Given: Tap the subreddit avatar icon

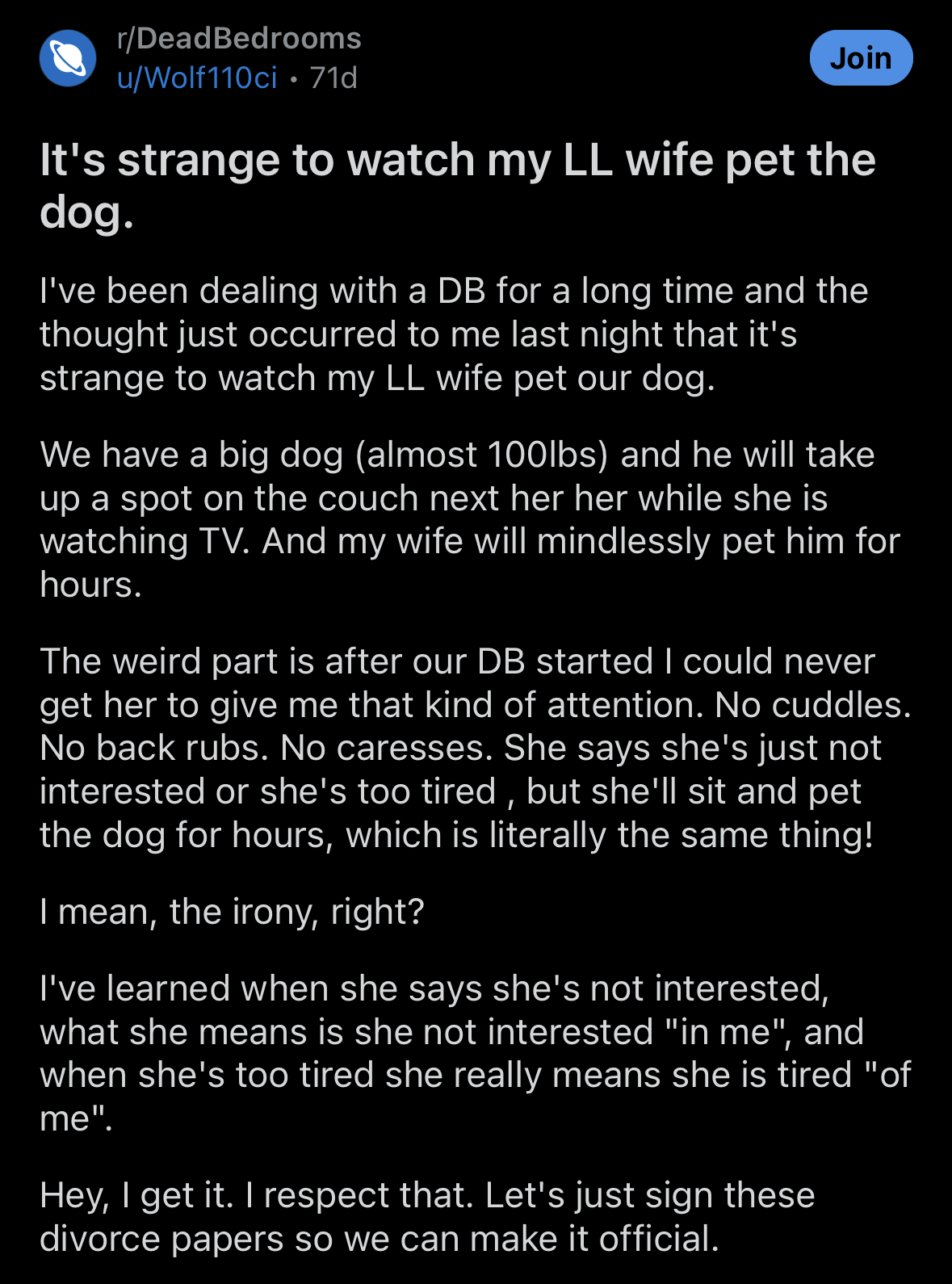Looking at the screenshot, I should [68, 58].
